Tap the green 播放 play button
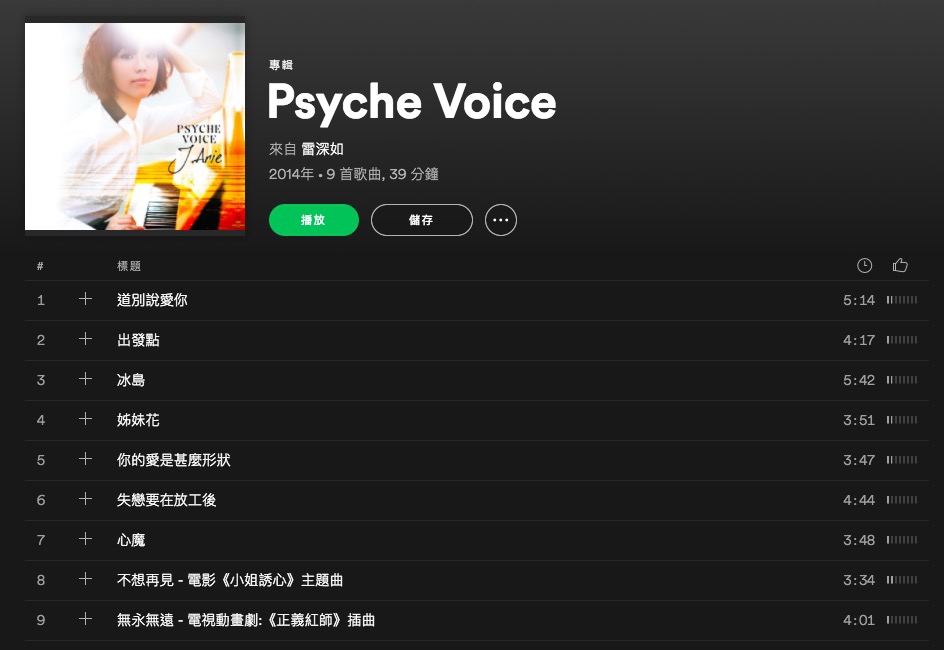The width and height of the screenshot is (944, 650). tap(314, 220)
